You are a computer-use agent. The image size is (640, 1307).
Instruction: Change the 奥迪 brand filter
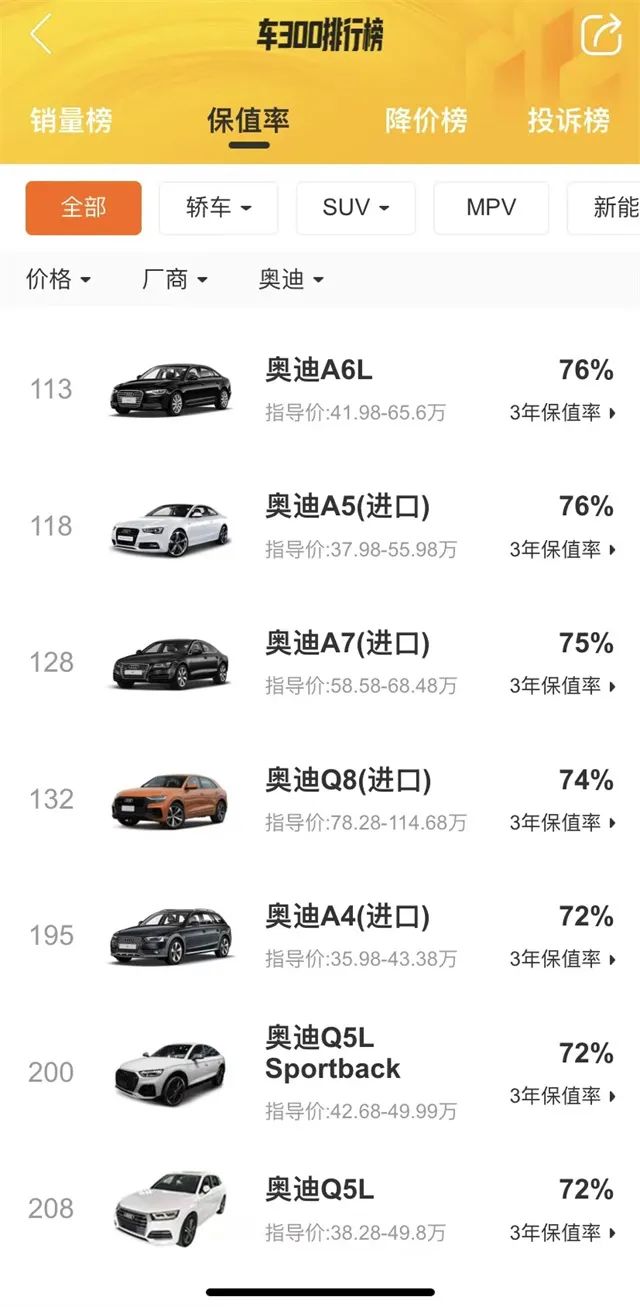tap(291, 280)
